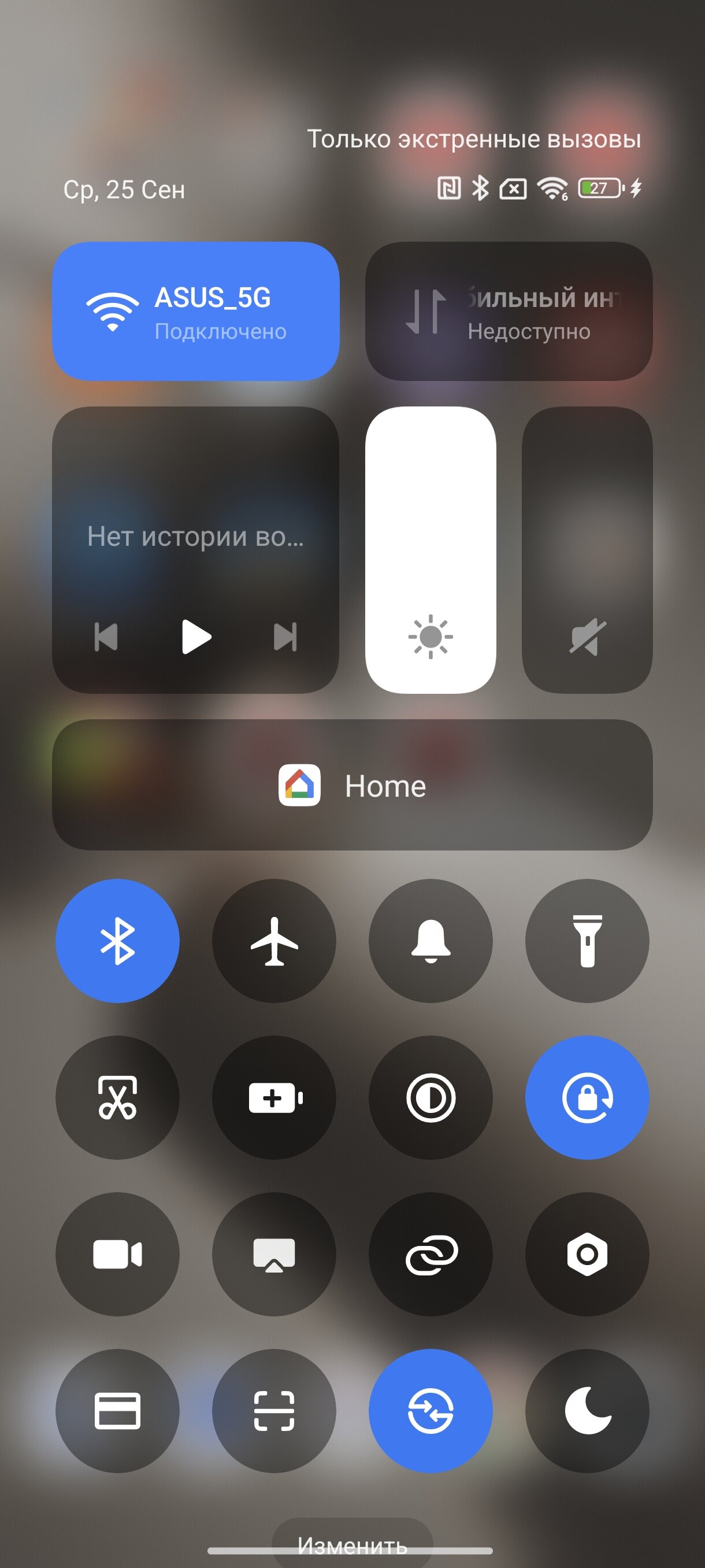Image resolution: width=705 pixels, height=1568 pixels.
Task: Turn off Bluetooth
Action: click(x=117, y=941)
